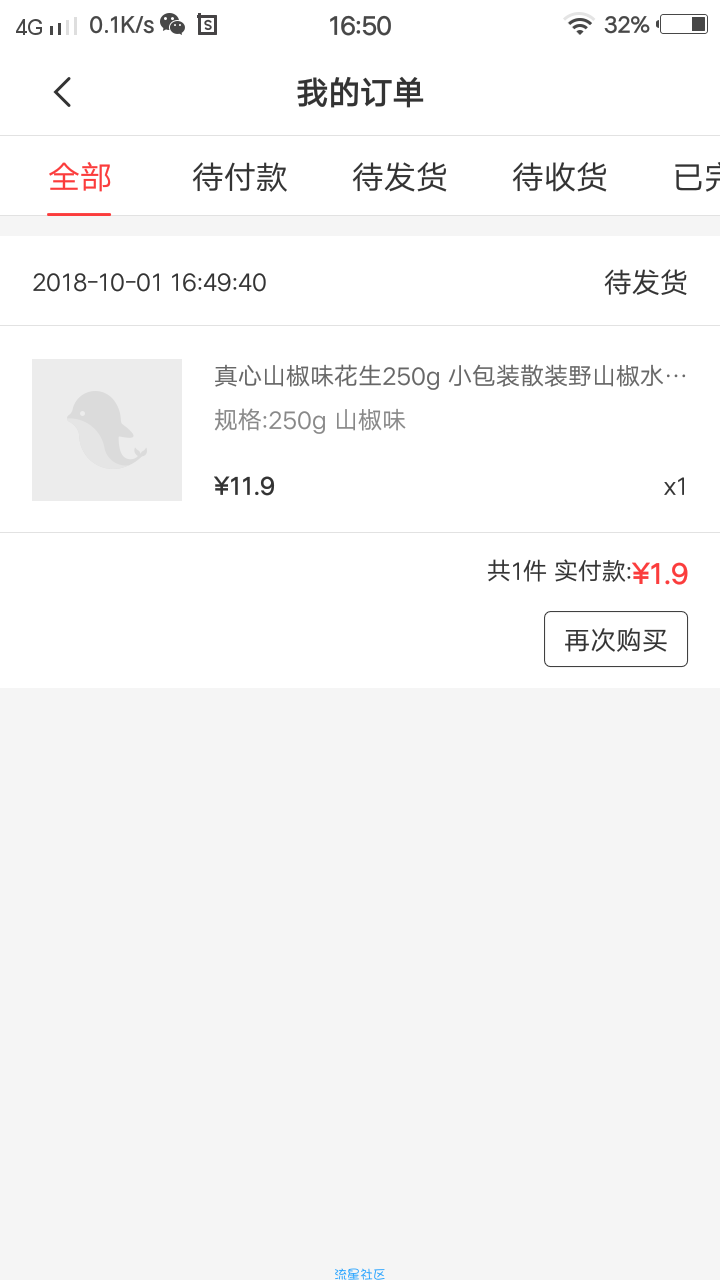This screenshot has height=1280, width=720.
Task: Go back using the top arrow
Action: (x=62, y=93)
